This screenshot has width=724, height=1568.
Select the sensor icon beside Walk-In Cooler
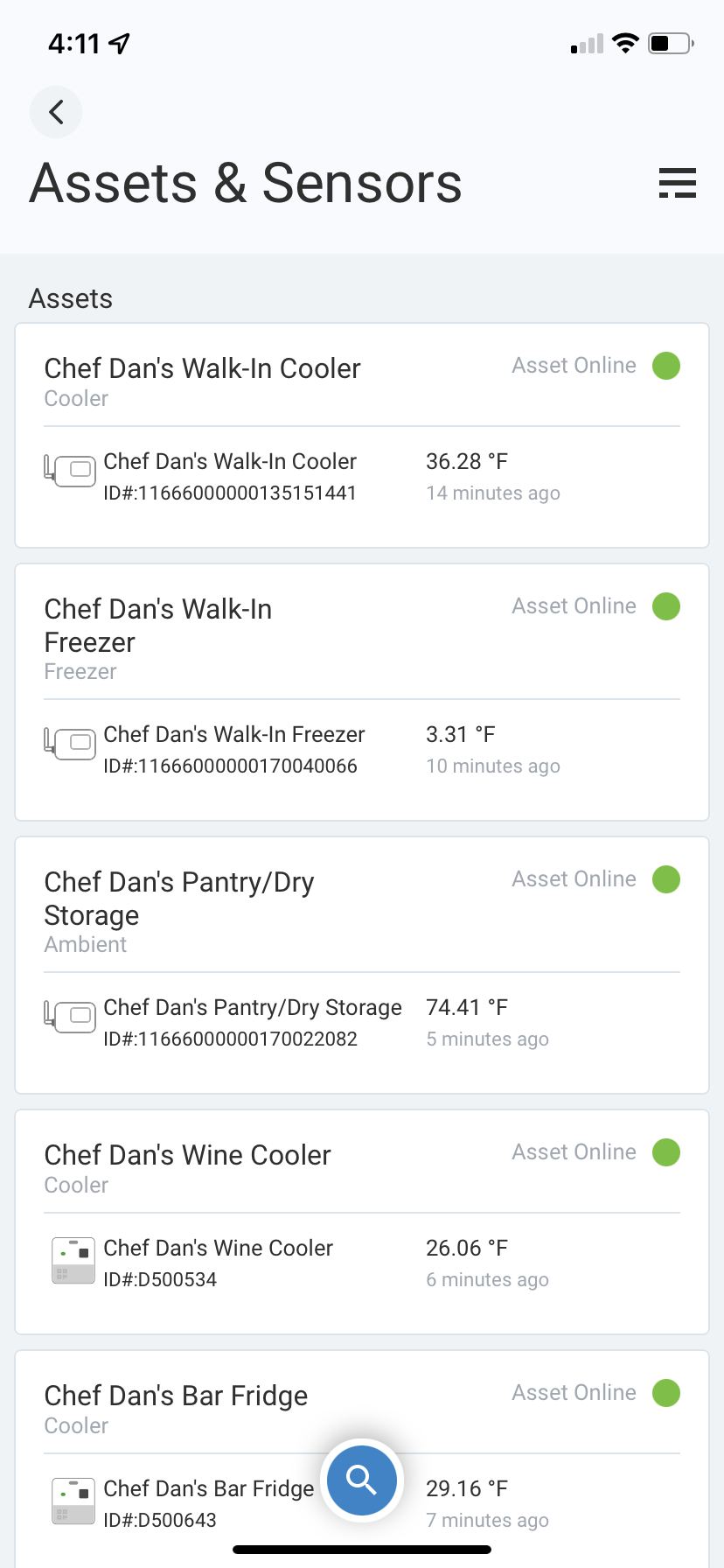click(x=71, y=470)
